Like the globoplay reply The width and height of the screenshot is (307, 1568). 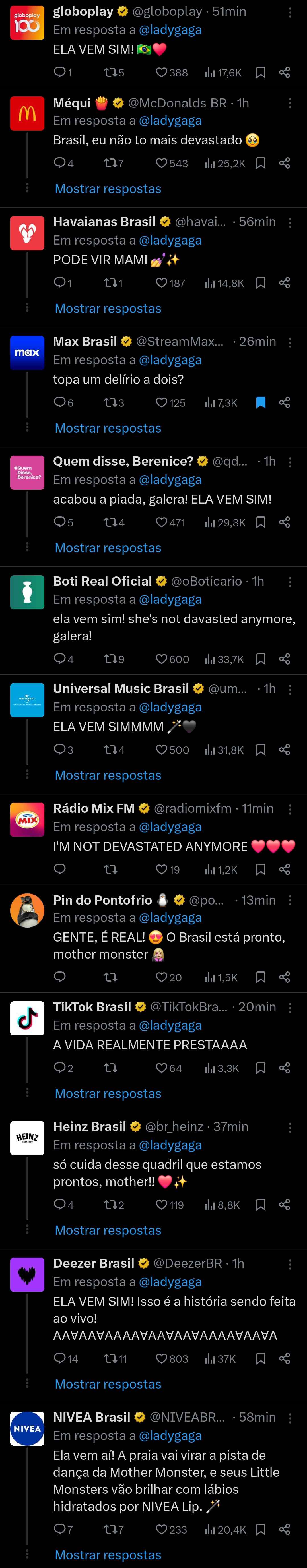click(x=162, y=73)
